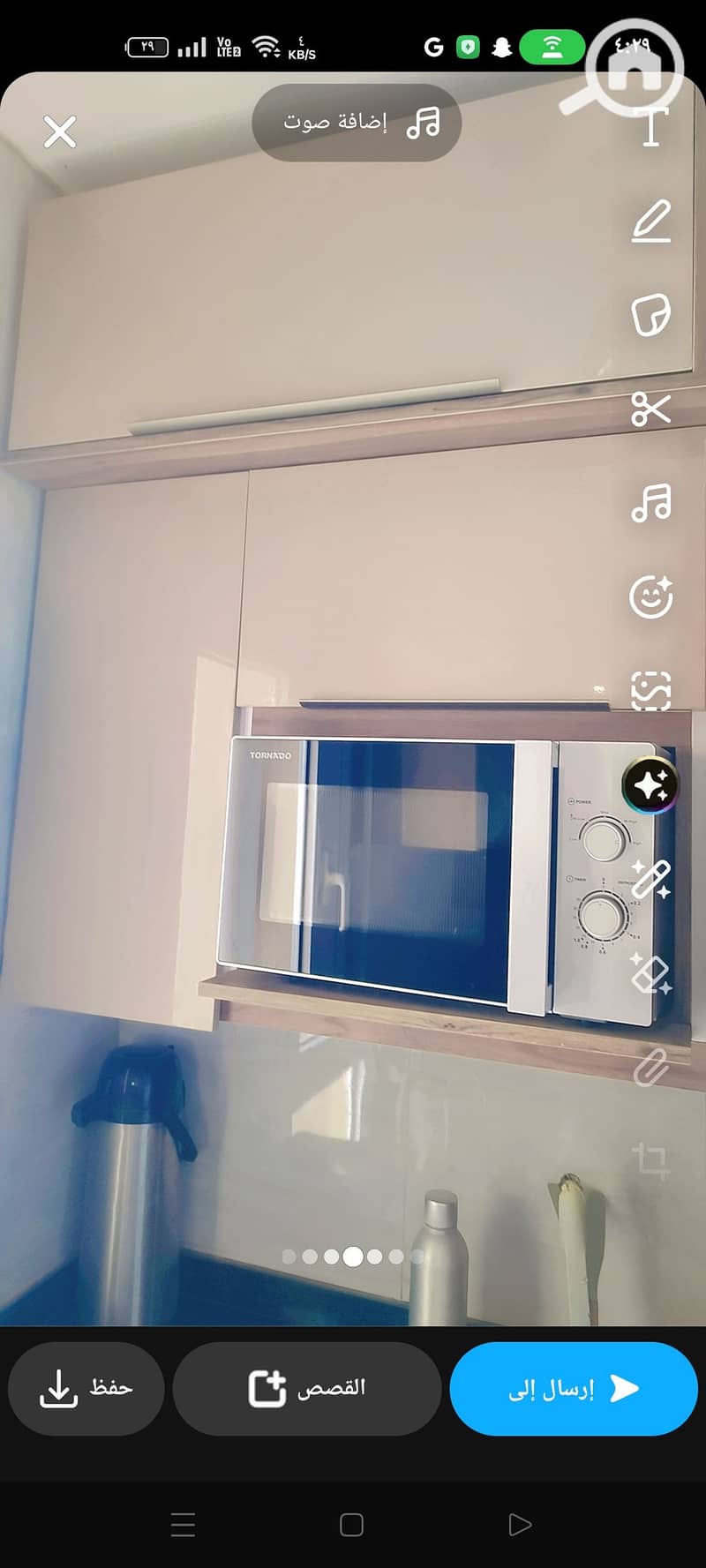The width and height of the screenshot is (706, 1568).
Task: Tap the إضافة صوت add sound pill
Action: click(x=357, y=123)
